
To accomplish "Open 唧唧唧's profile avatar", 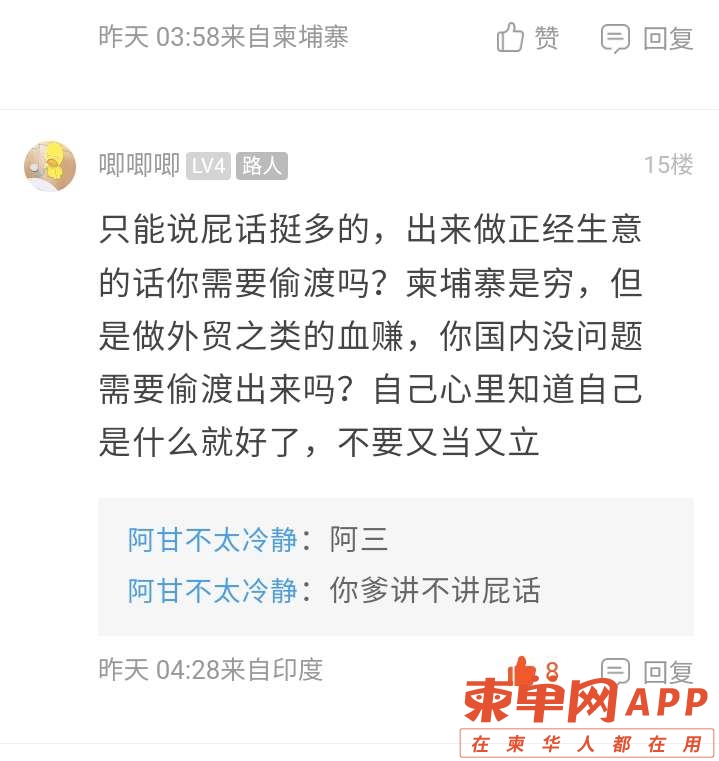I will tap(50, 165).
